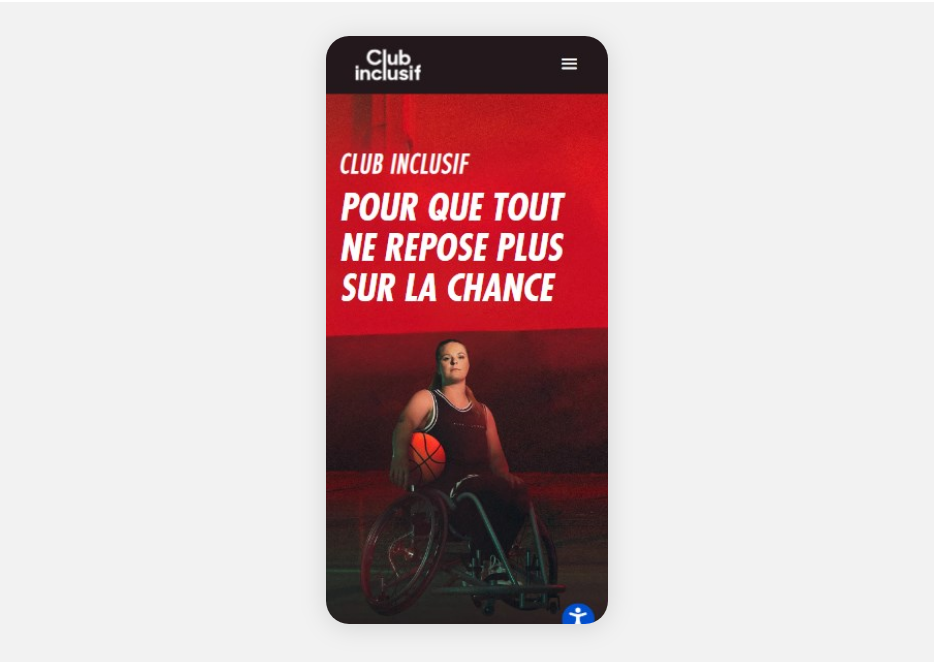Open the blue accessibility options widget

pos(578,616)
